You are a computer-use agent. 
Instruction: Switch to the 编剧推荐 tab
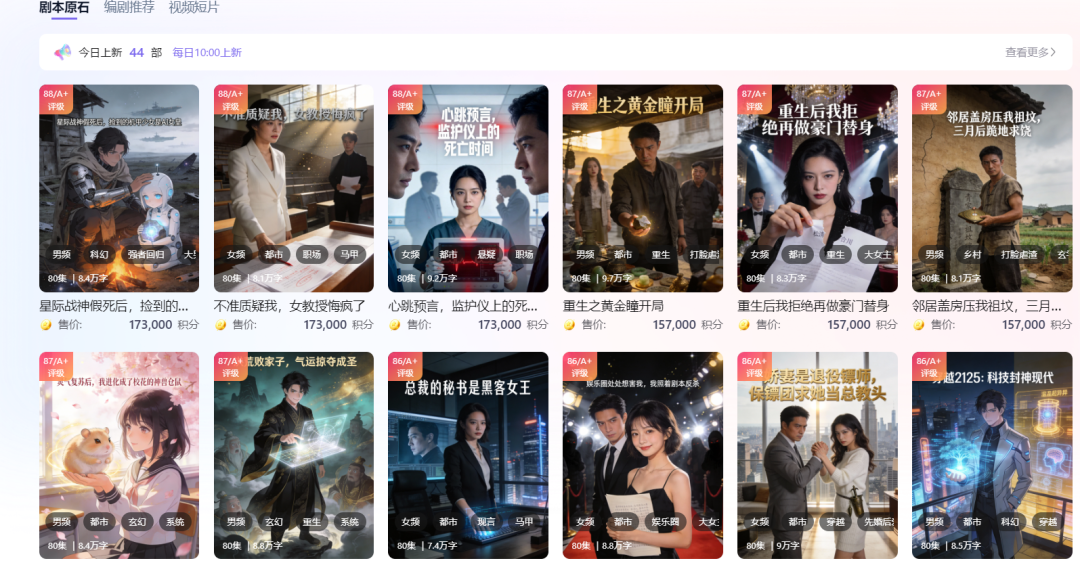click(x=129, y=8)
